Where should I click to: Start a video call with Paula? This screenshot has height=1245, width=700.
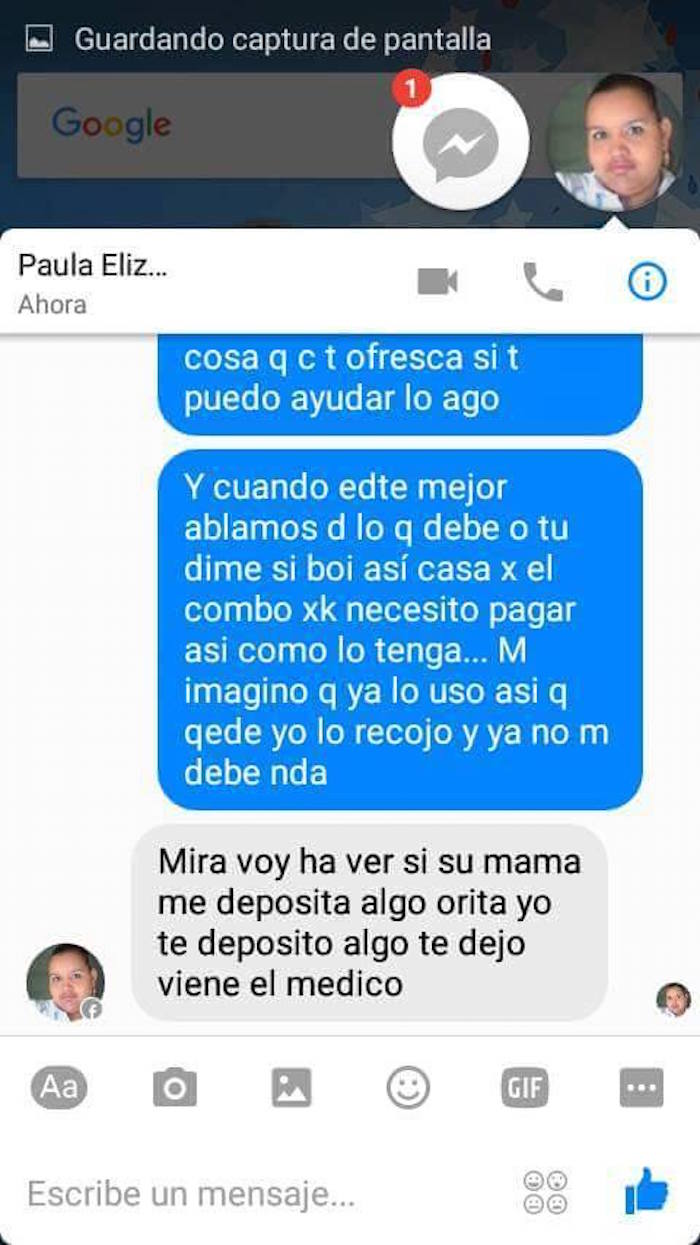(x=437, y=282)
